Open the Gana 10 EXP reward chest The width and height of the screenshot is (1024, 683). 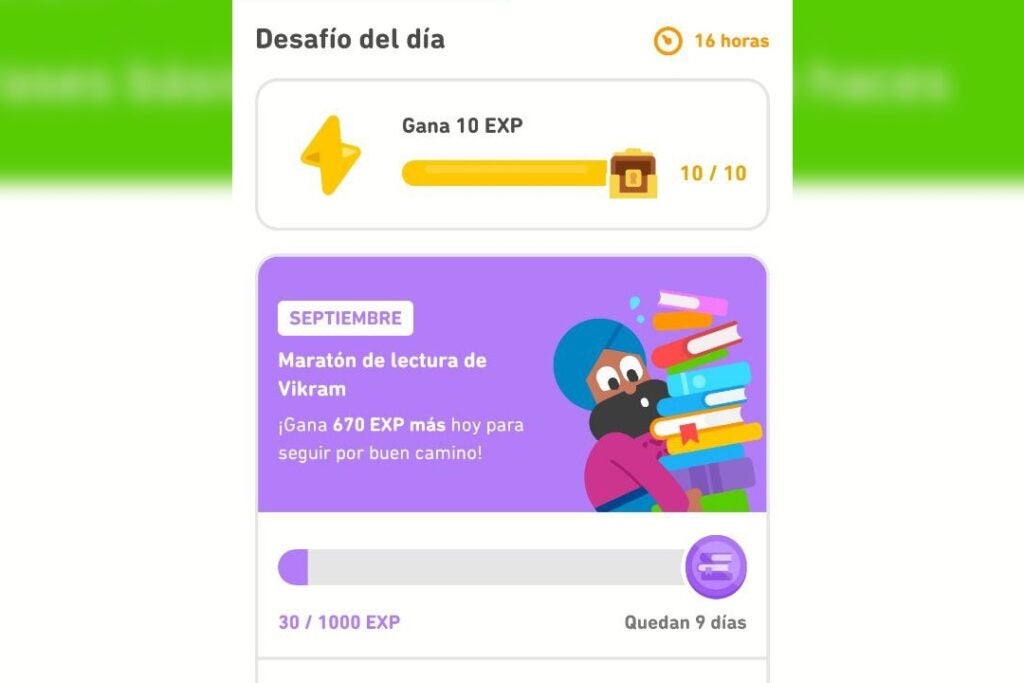tap(633, 173)
